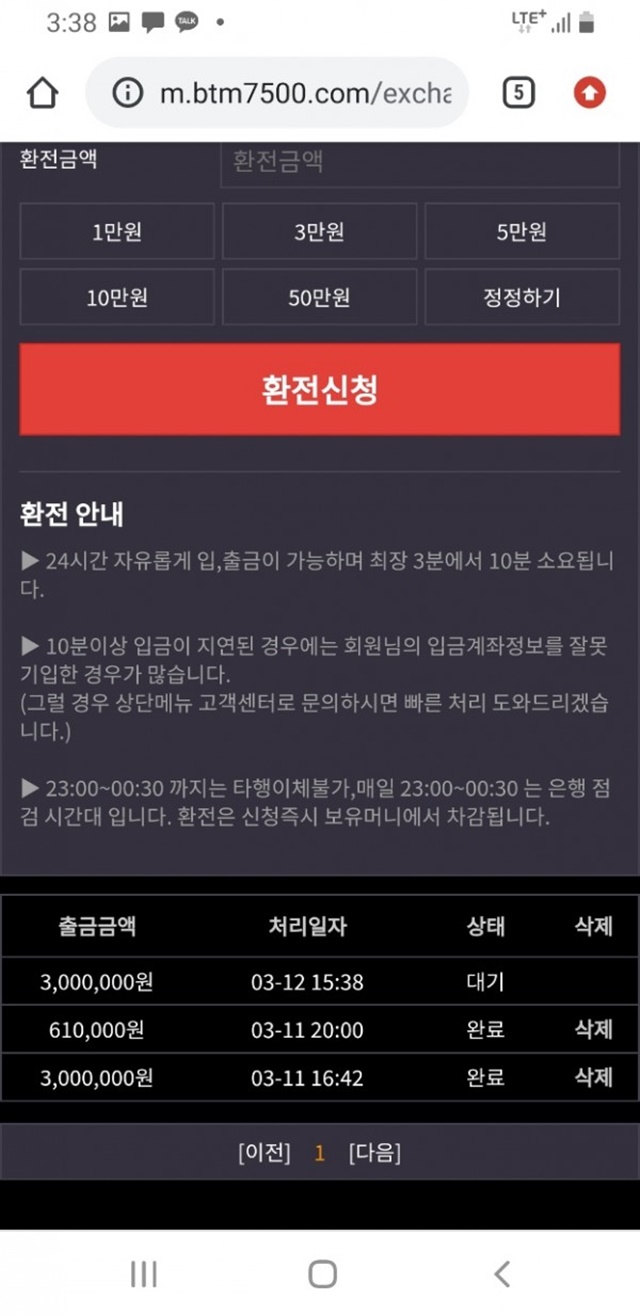Go to the next page with [다음]
The width and height of the screenshot is (640, 1315).
[x=375, y=1153]
